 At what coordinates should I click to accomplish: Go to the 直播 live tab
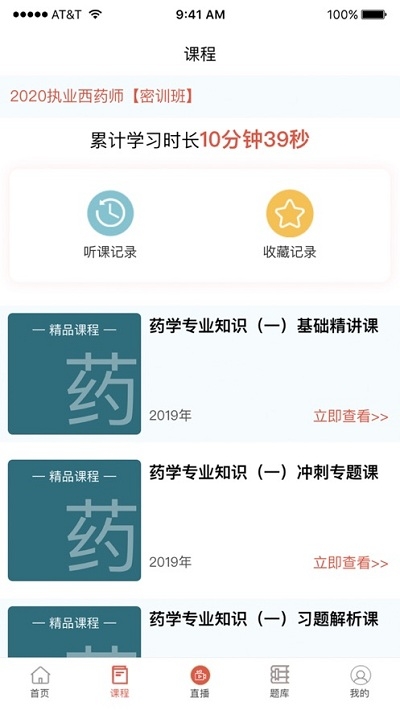click(200, 683)
